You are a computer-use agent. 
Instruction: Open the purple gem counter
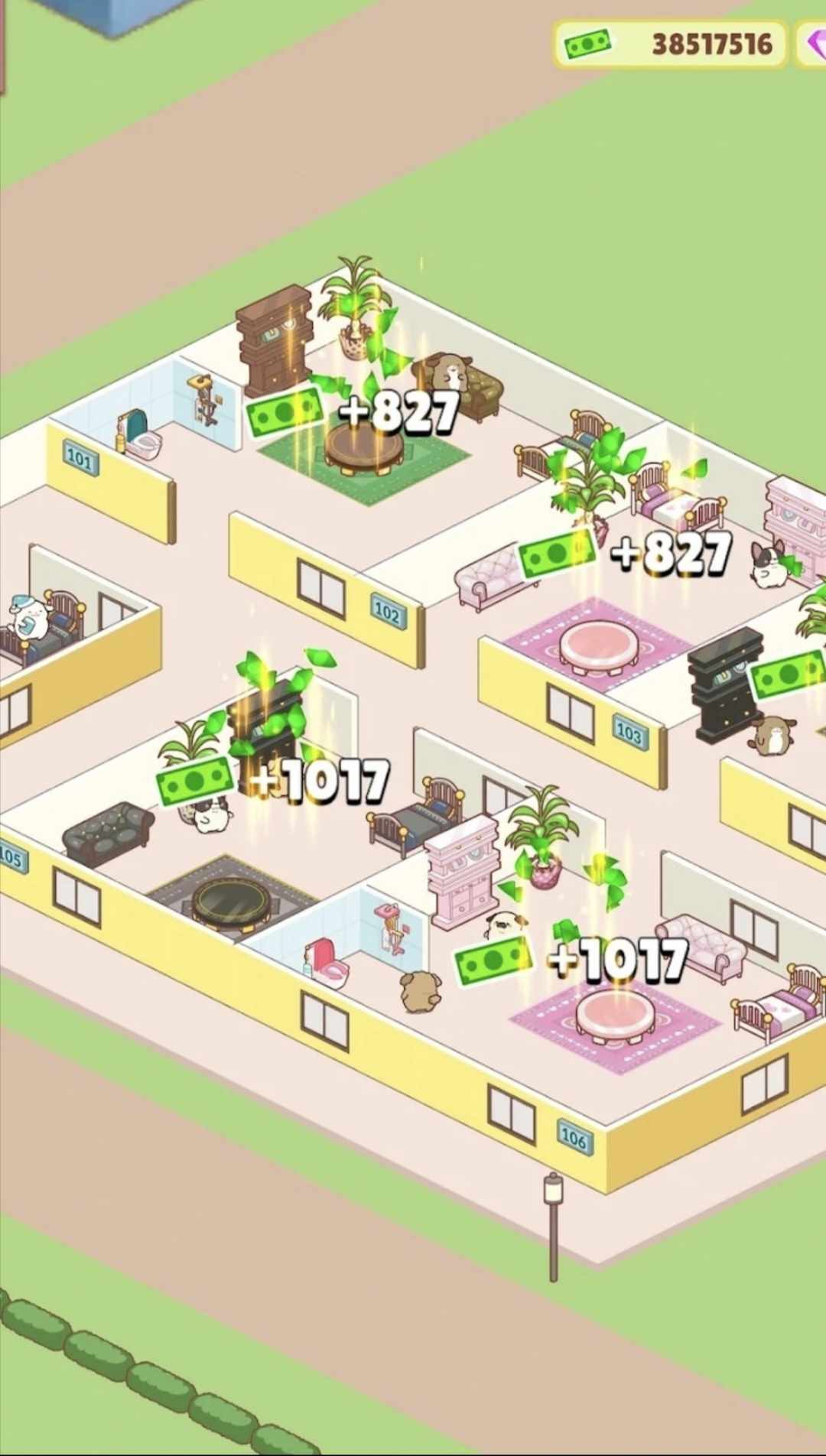[x=812, y=44]
